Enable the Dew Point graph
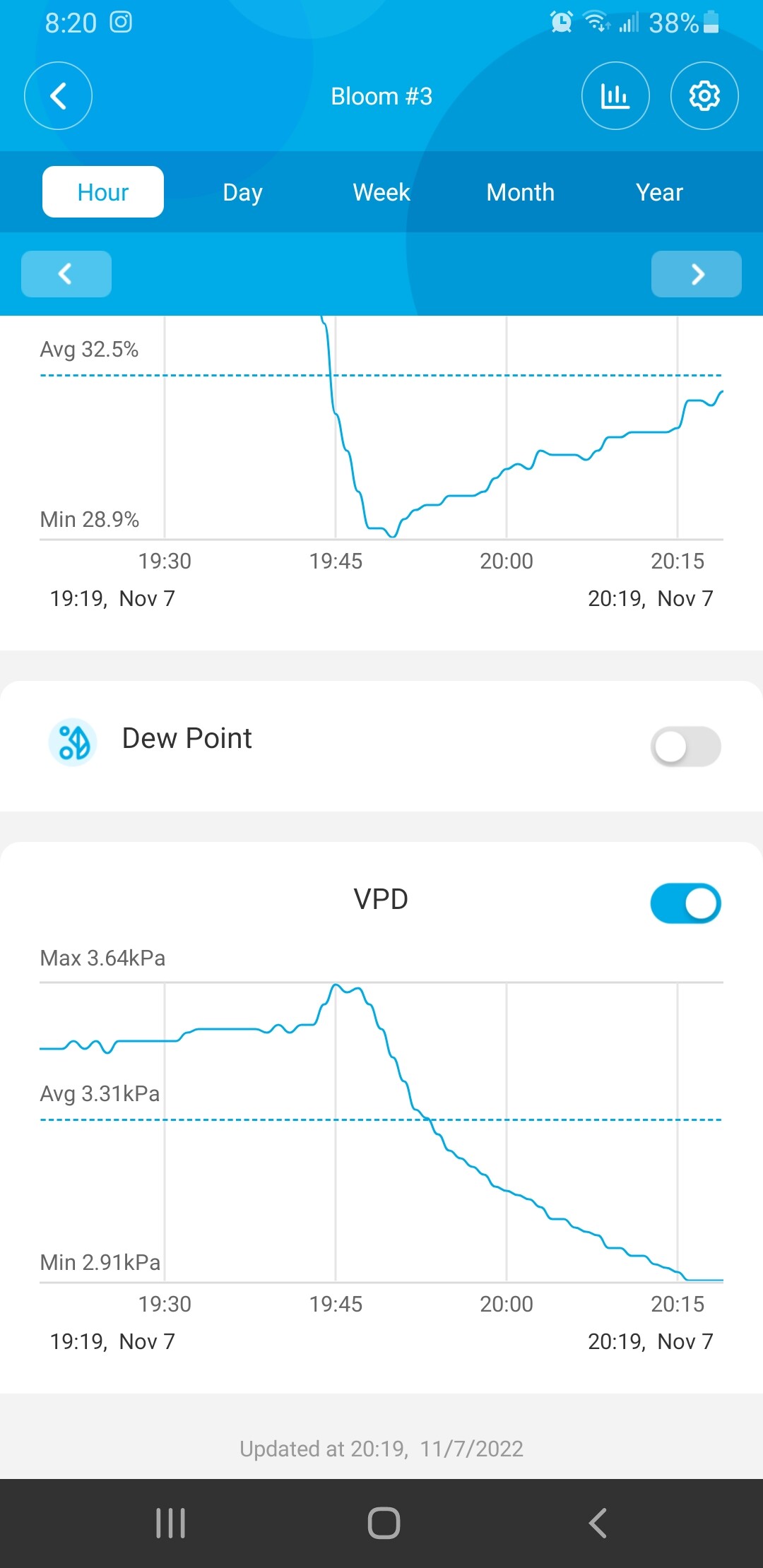This screenshot has width=763, height=1568. pyautogui.click(x=685, y=747)
